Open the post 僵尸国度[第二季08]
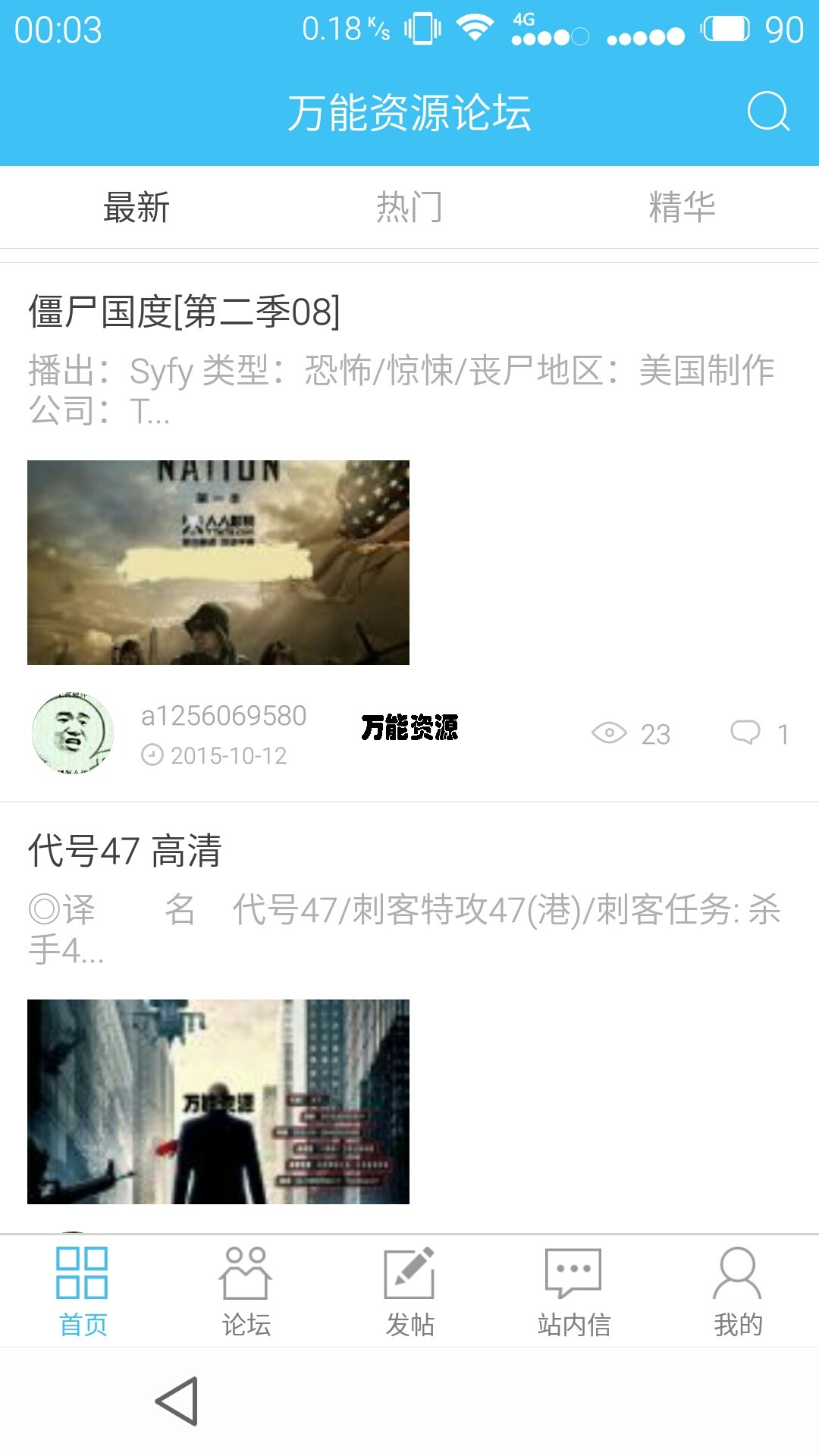819x1456 pixels. (184, 312)
